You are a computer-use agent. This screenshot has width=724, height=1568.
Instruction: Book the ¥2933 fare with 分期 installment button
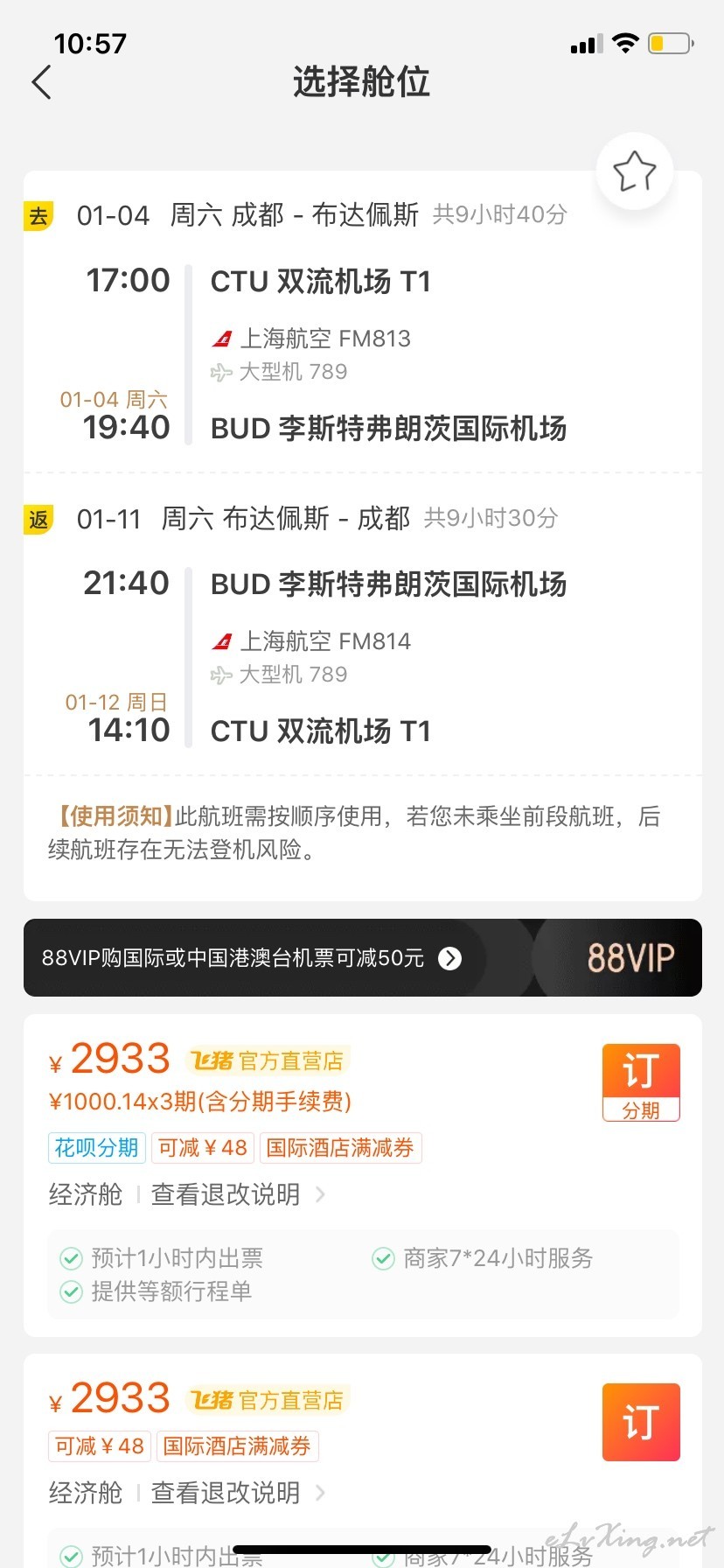(x=641, y=1082)
